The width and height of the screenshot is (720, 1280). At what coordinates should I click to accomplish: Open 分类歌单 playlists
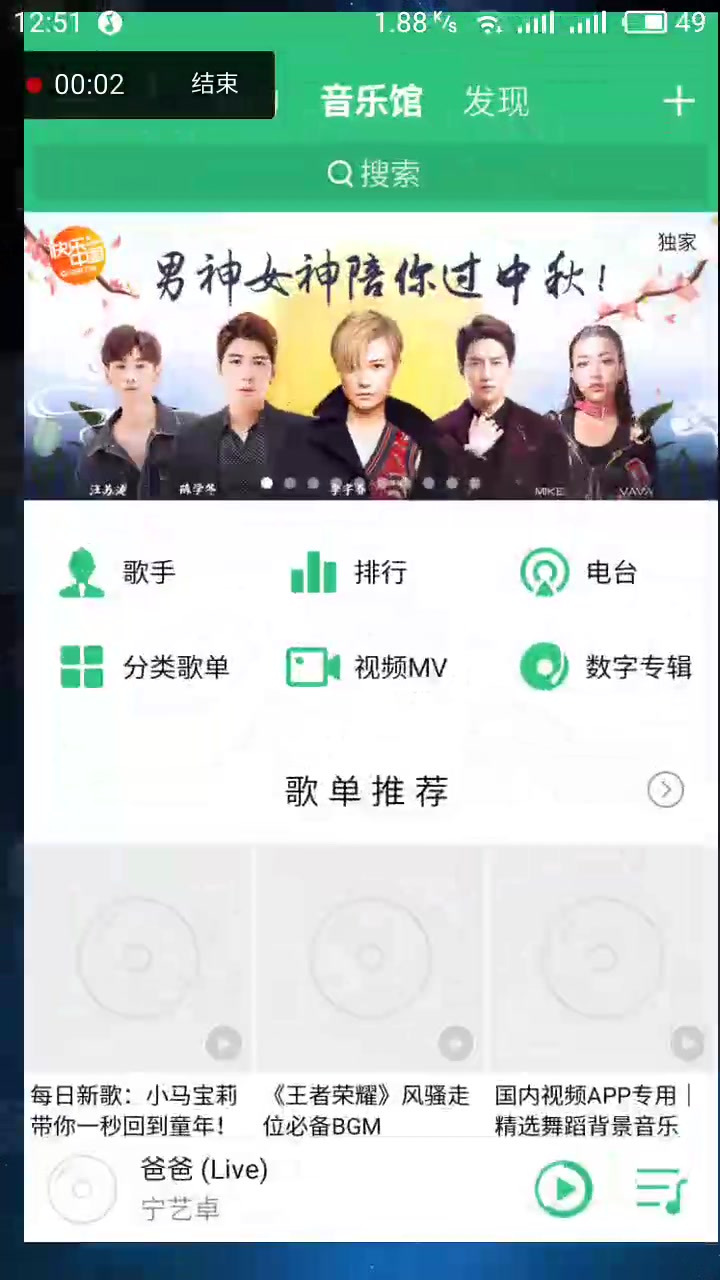pyautogui.click(x=145, y=667)
